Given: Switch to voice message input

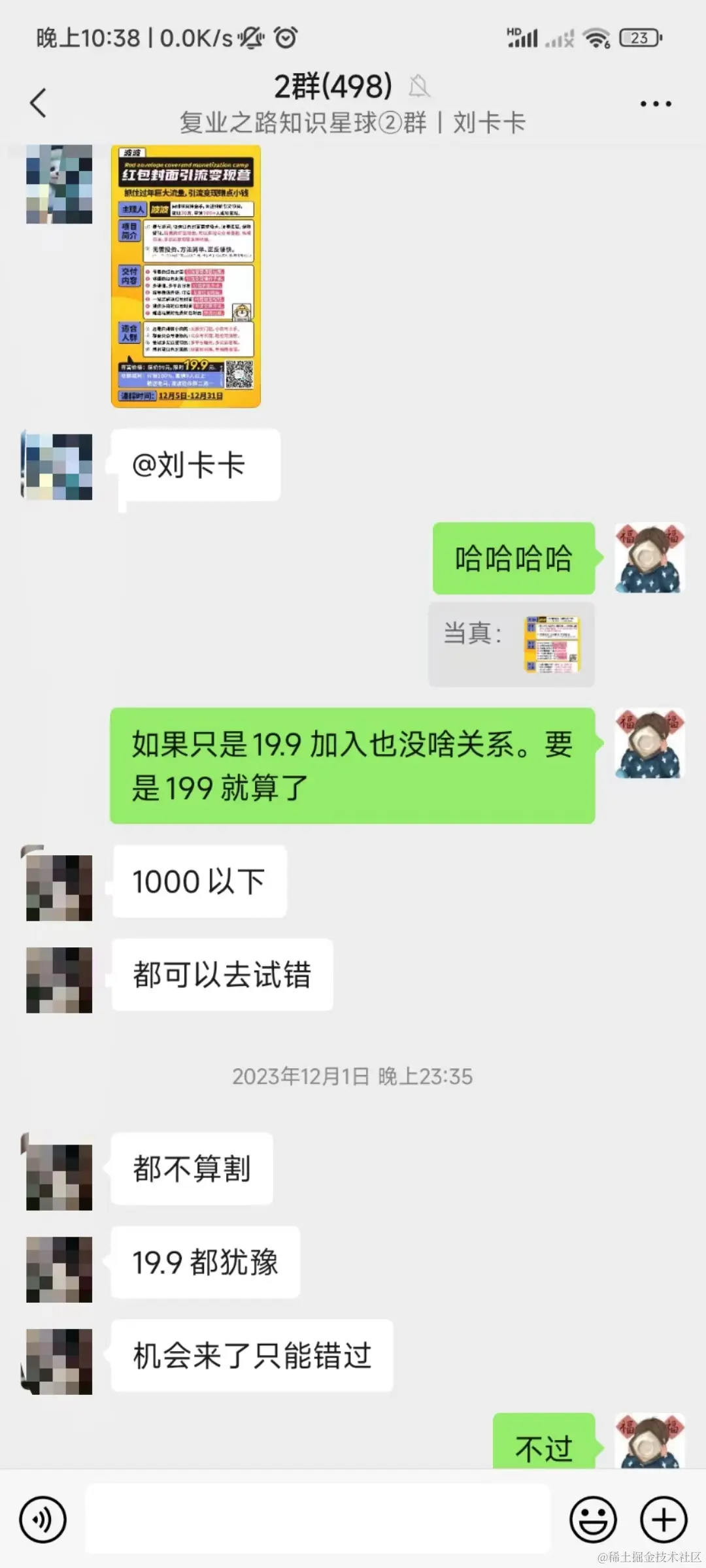Looking at the screenshot, I should tap(43, 1519).
